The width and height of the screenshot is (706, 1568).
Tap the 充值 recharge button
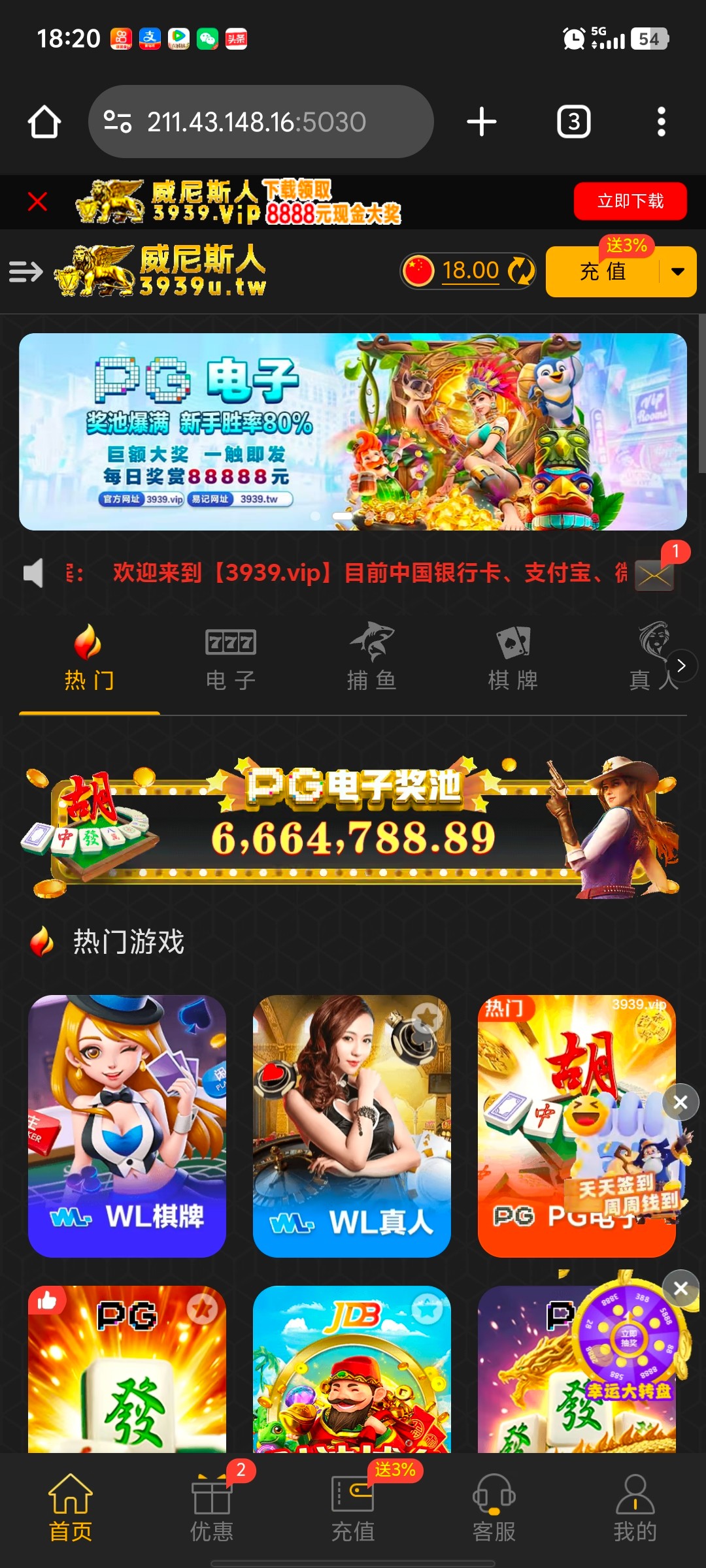(602, 272)
